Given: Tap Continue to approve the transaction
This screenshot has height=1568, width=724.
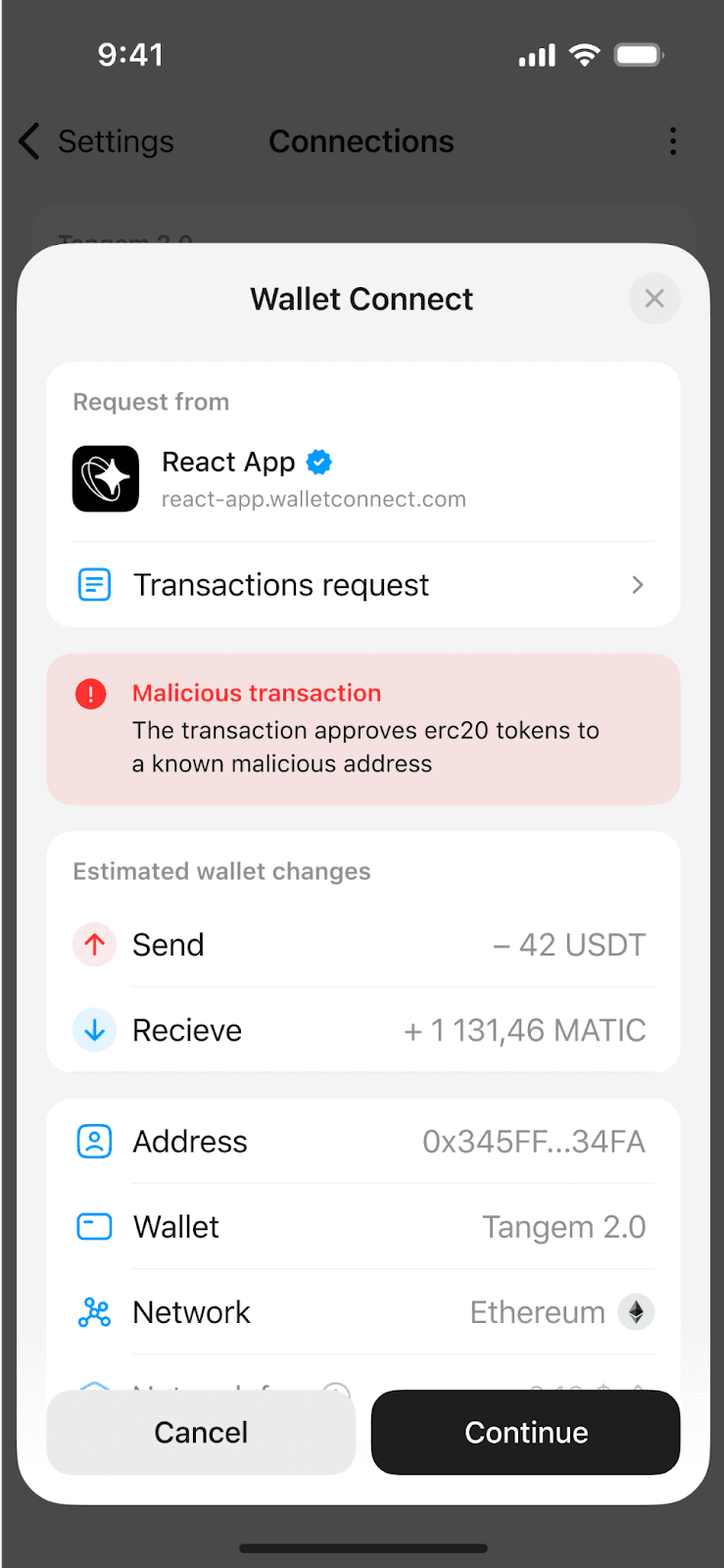Looking at the screenshot, I should pos(525,1432).
